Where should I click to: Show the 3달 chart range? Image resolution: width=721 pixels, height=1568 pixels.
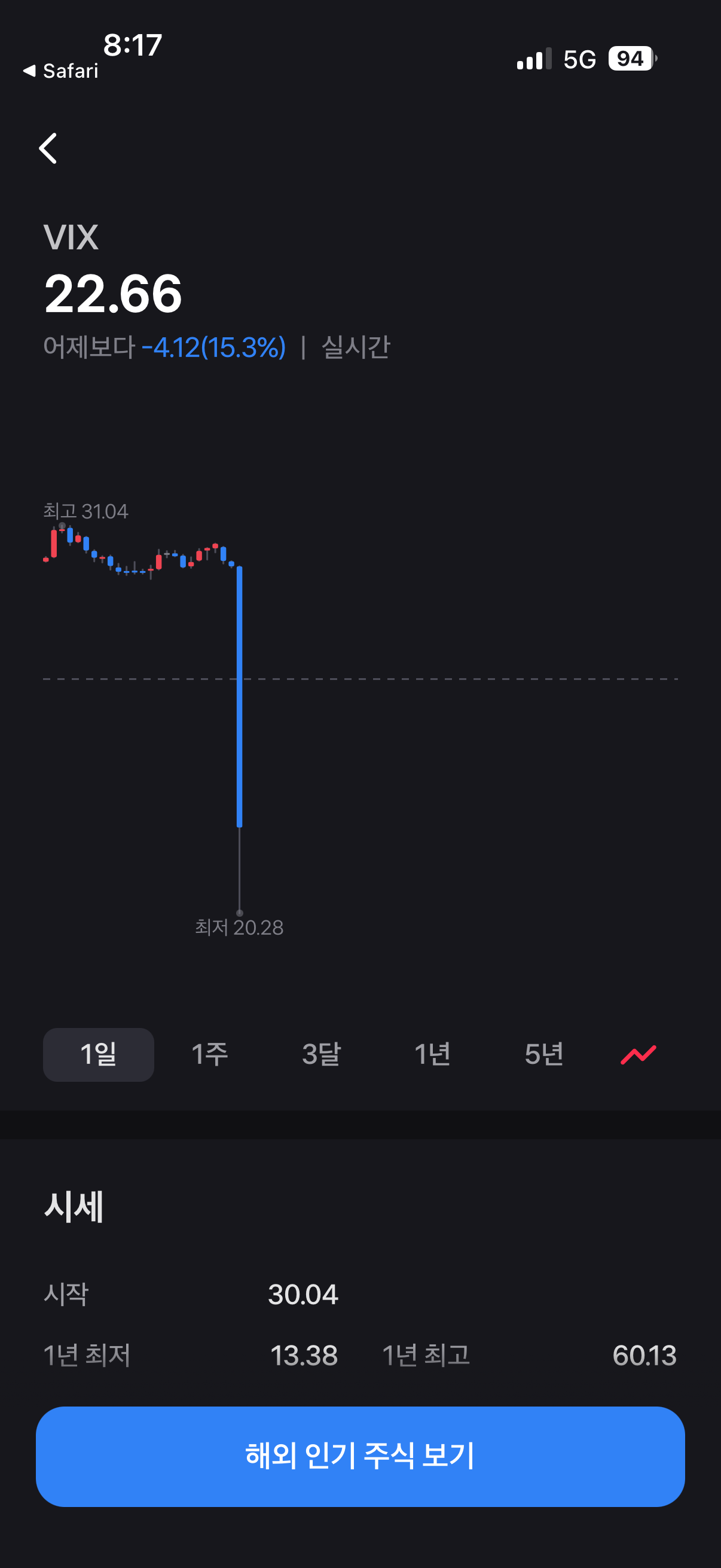(x=321, y=1054)
